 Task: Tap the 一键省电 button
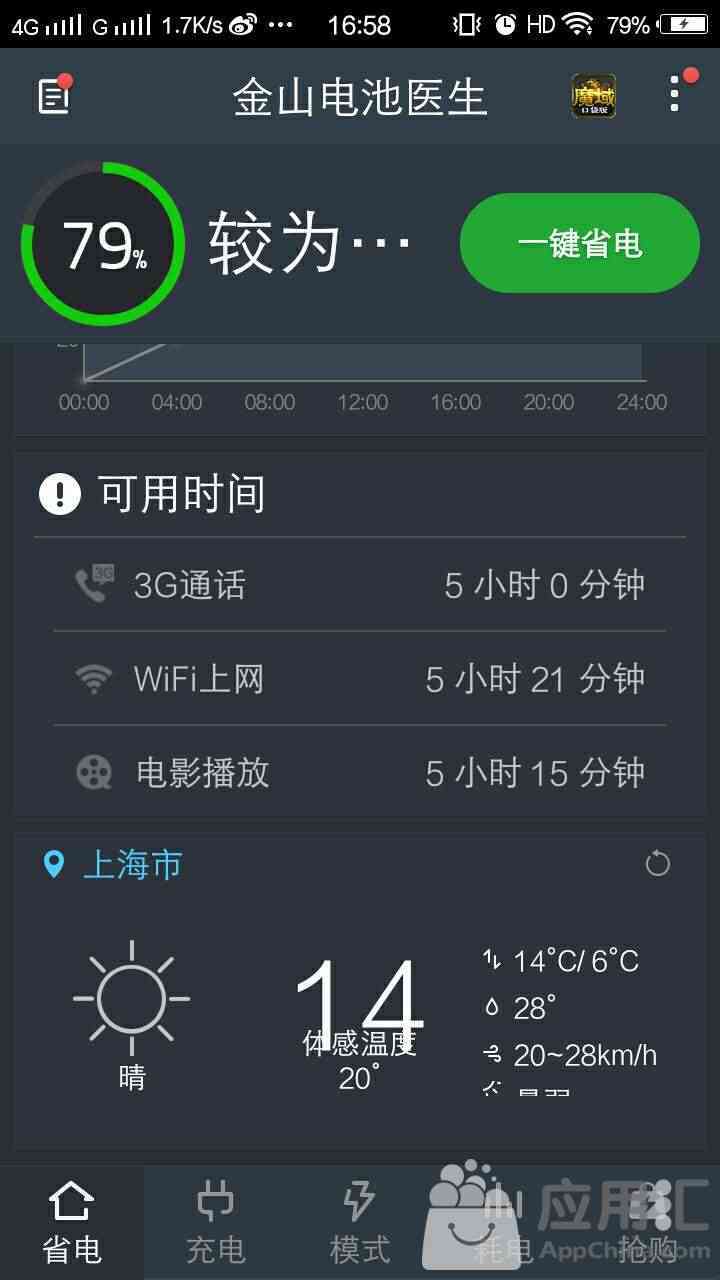tap(579, 243)
